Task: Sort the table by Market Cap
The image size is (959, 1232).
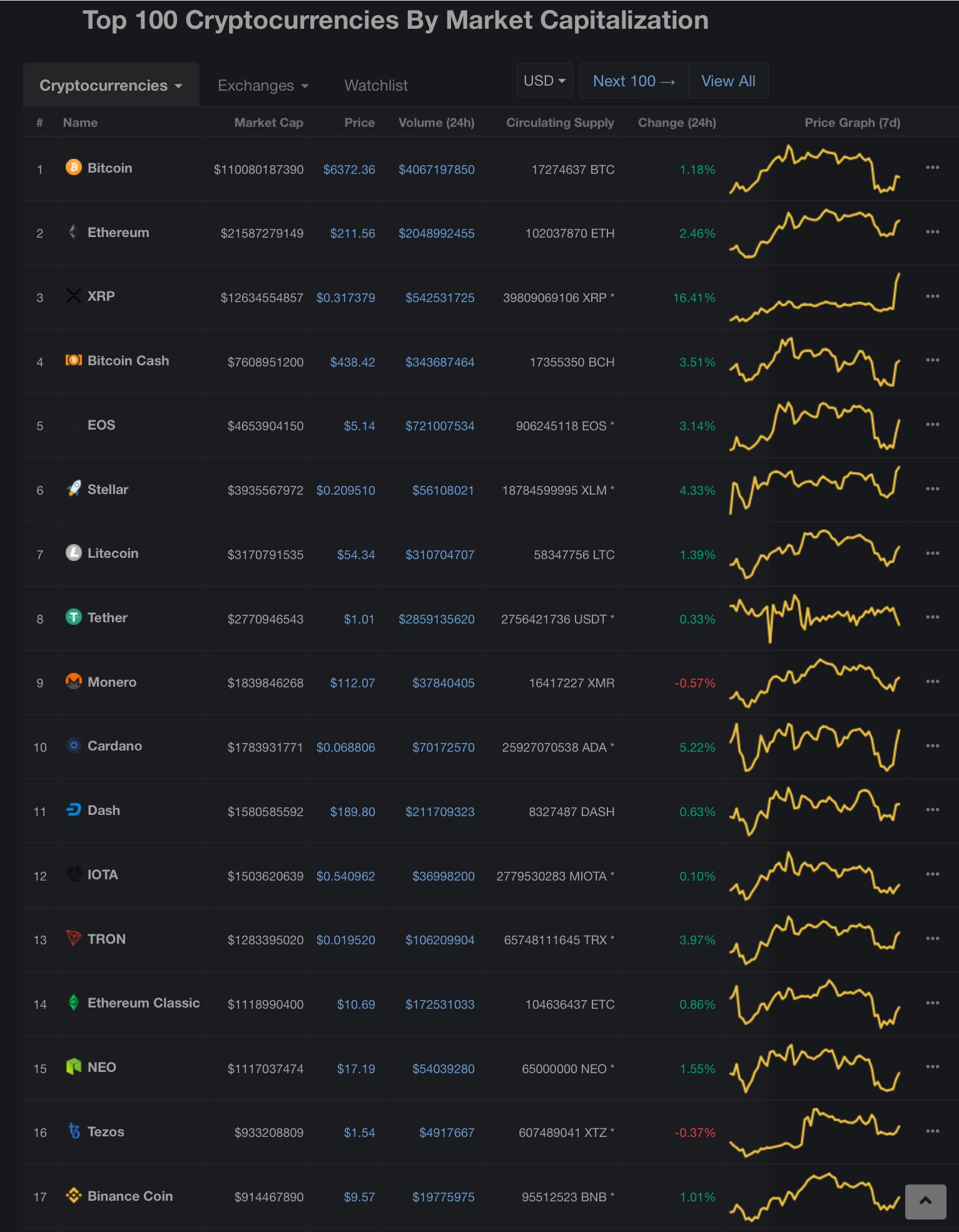Action: (x=268, y=123)
